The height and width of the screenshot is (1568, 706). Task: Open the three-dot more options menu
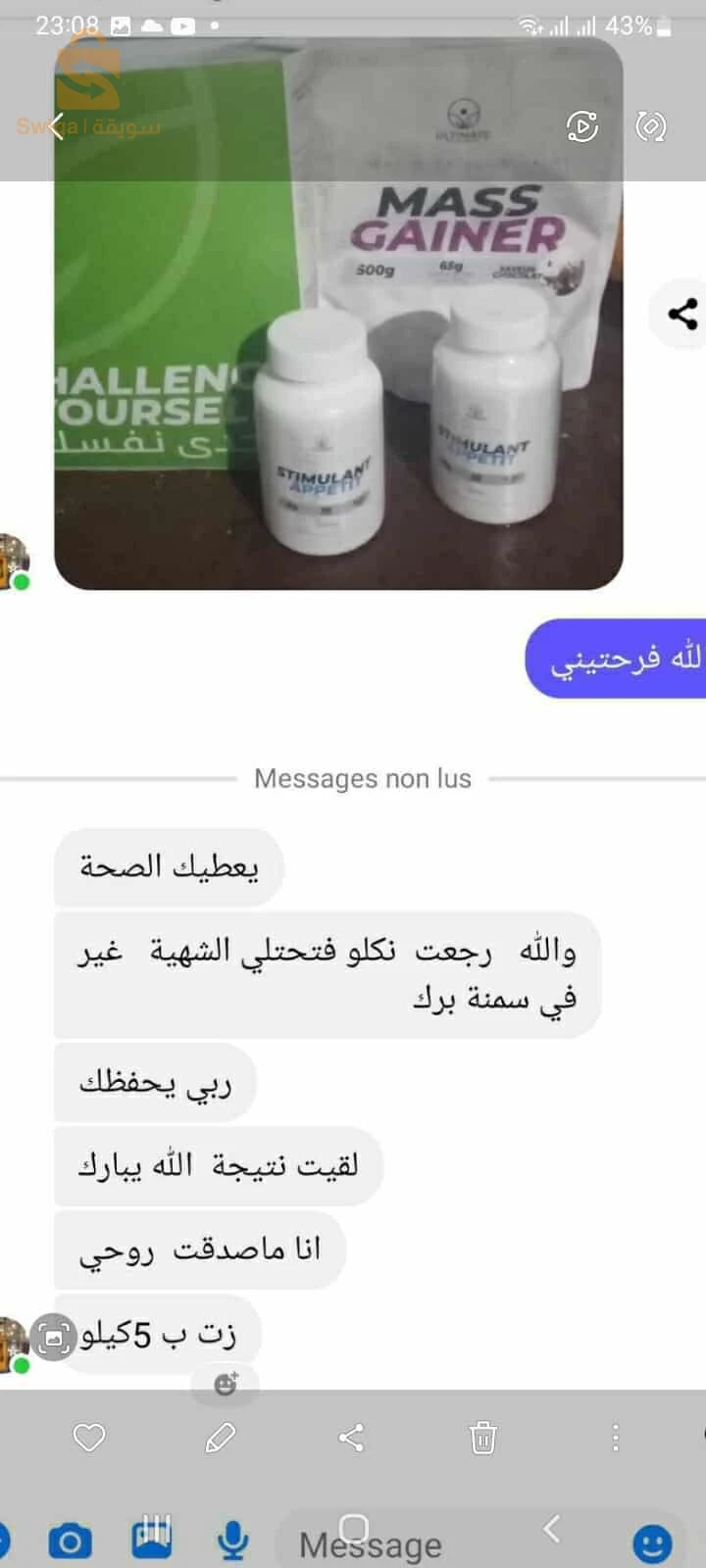(615, 1438)
